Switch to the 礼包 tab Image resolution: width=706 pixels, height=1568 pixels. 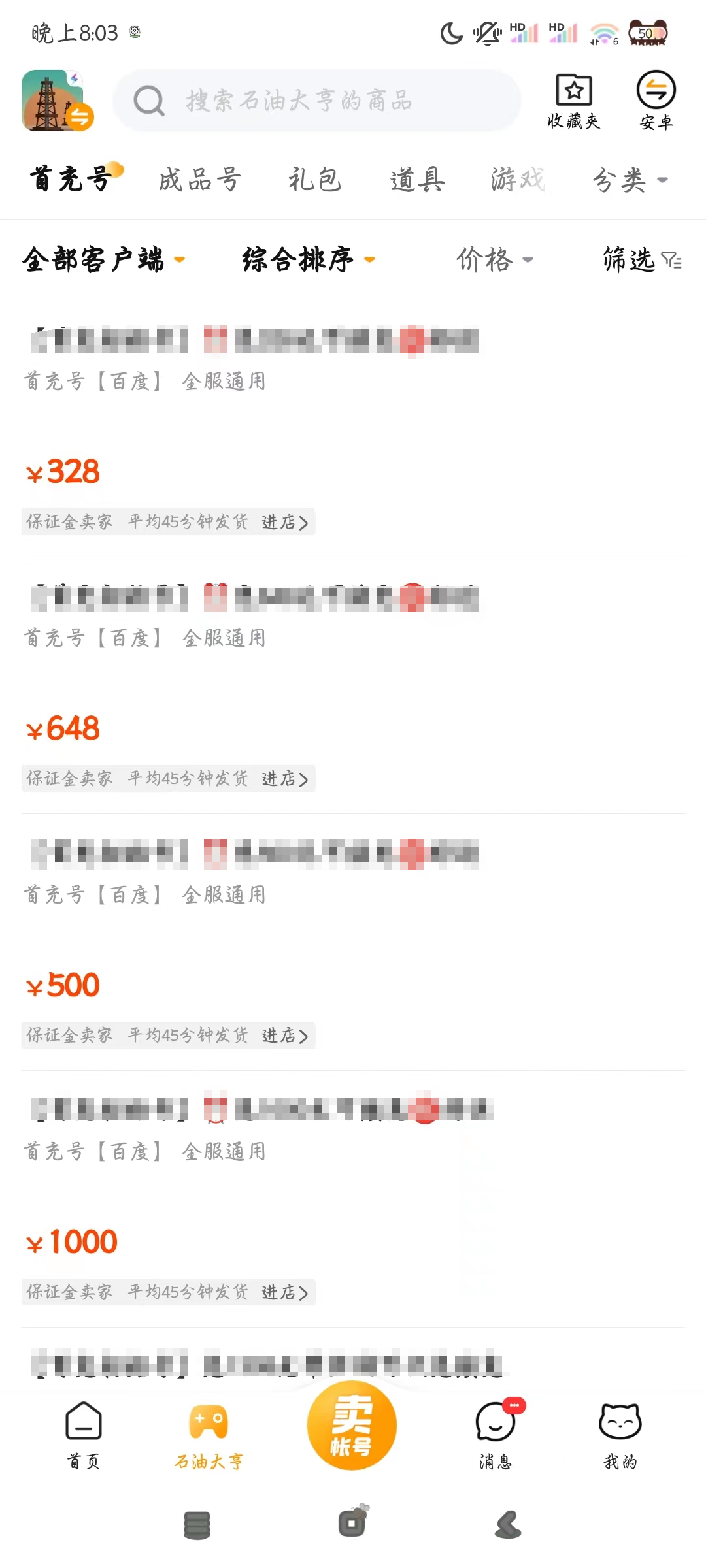tap(314, 180)
